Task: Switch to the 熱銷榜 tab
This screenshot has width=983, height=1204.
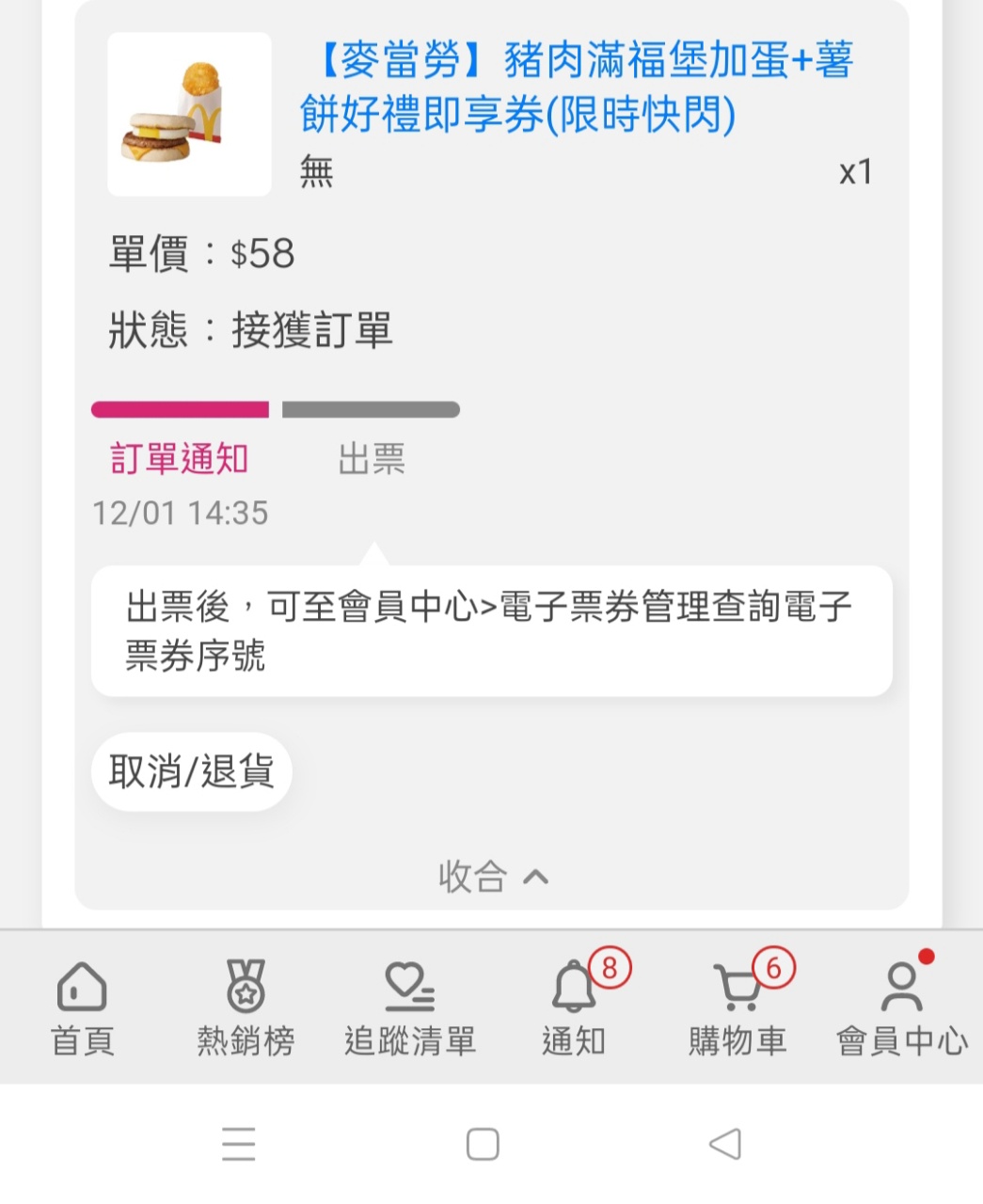Action: coord(246,1008)
